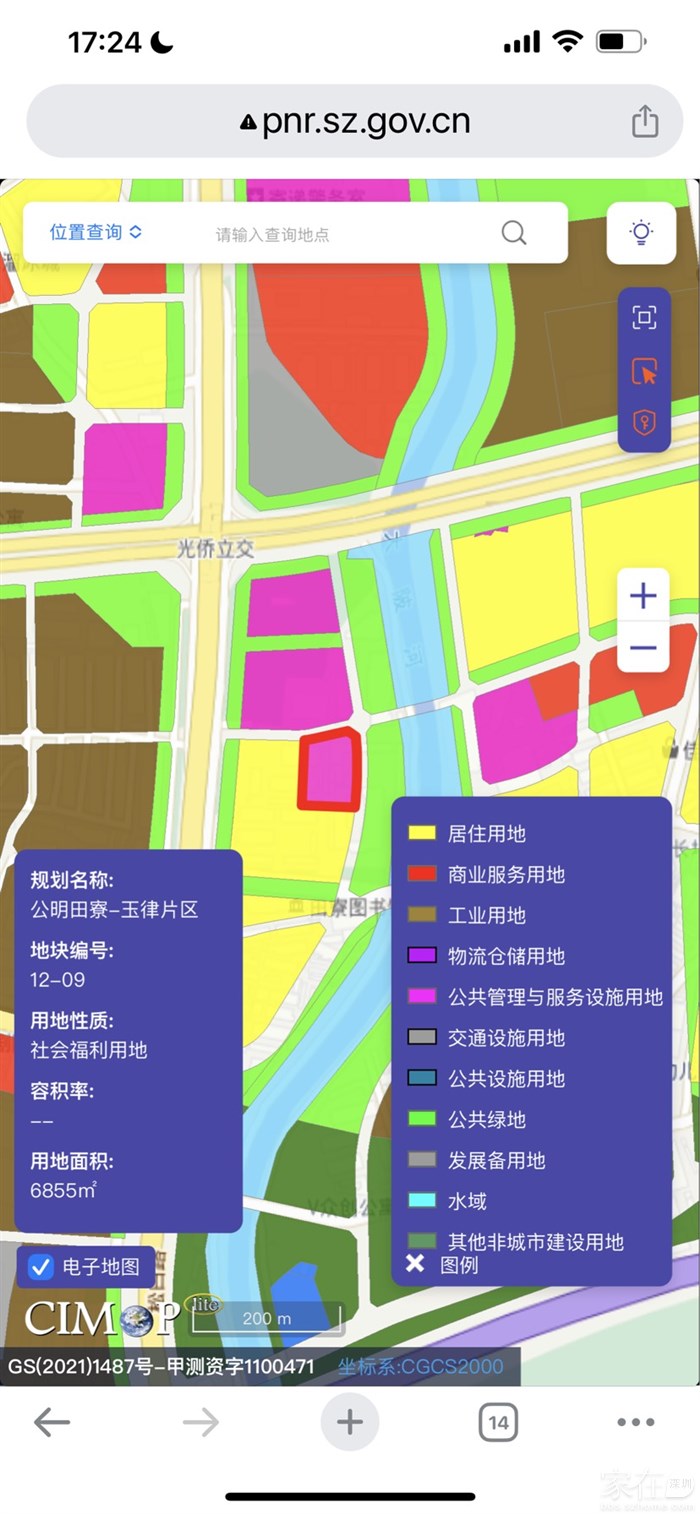700x1514 pixels.
Task: Tap the magnifier search icon
Action: [514, 233]
